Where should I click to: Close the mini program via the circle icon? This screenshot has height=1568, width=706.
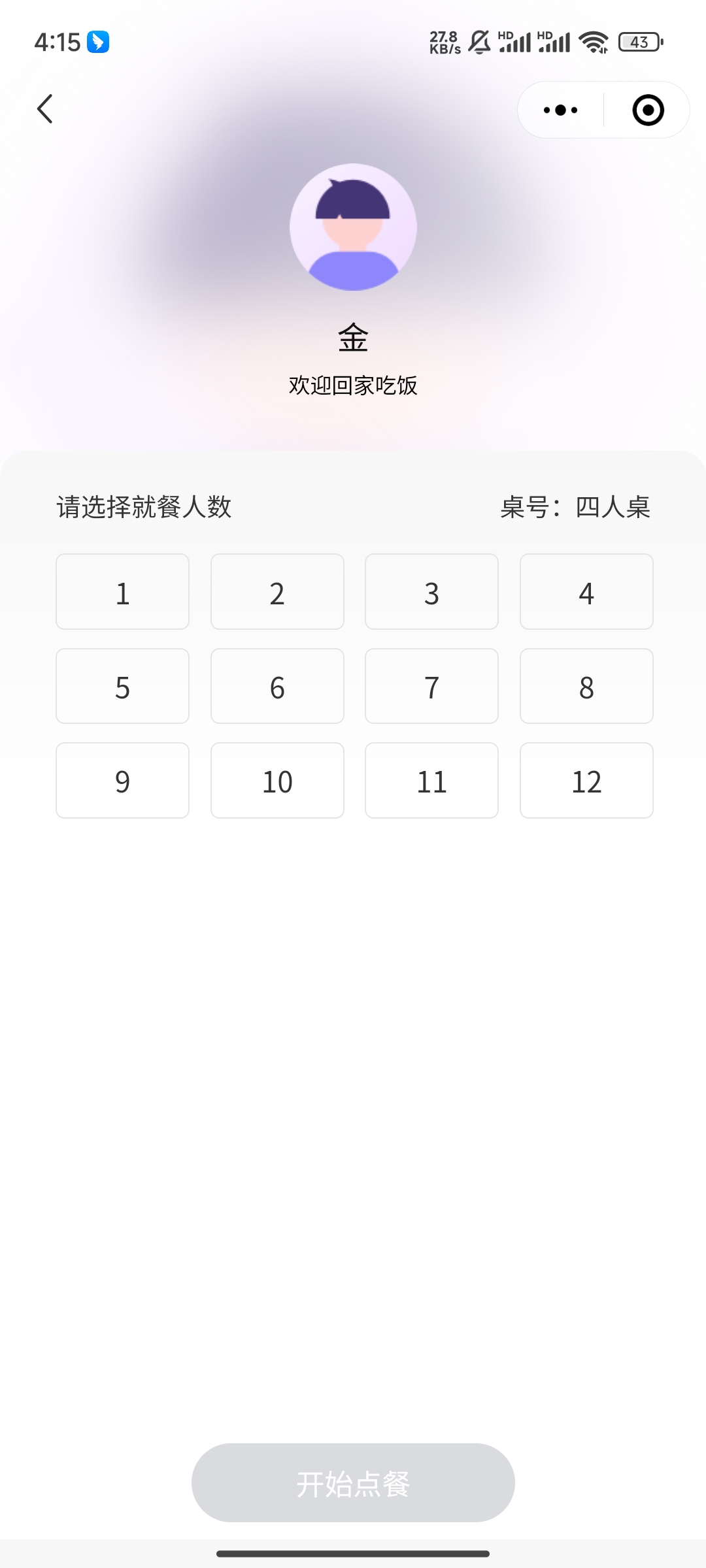pyautogui.click(x=648, y=110)
